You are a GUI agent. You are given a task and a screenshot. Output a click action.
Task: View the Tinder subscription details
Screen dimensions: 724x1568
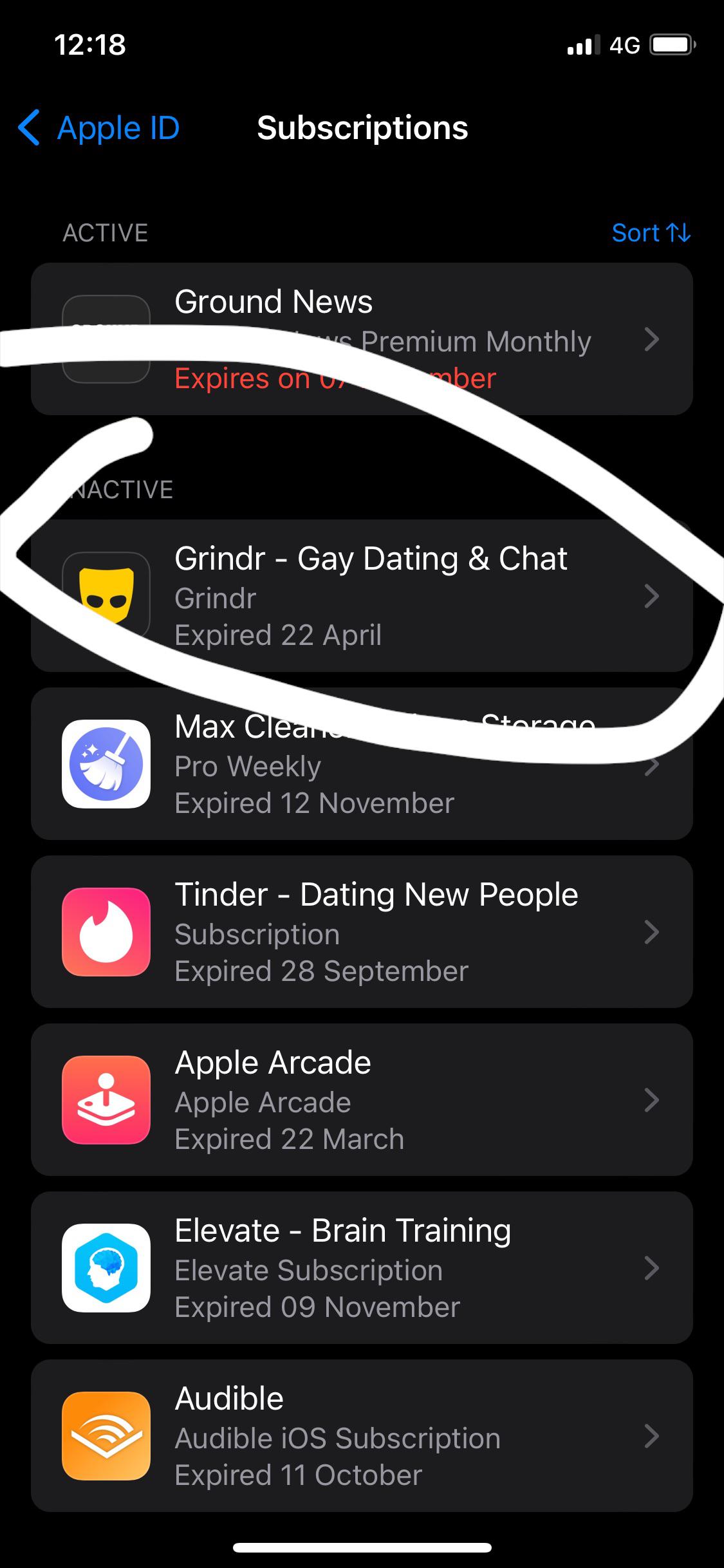click(x=362, y=932)
